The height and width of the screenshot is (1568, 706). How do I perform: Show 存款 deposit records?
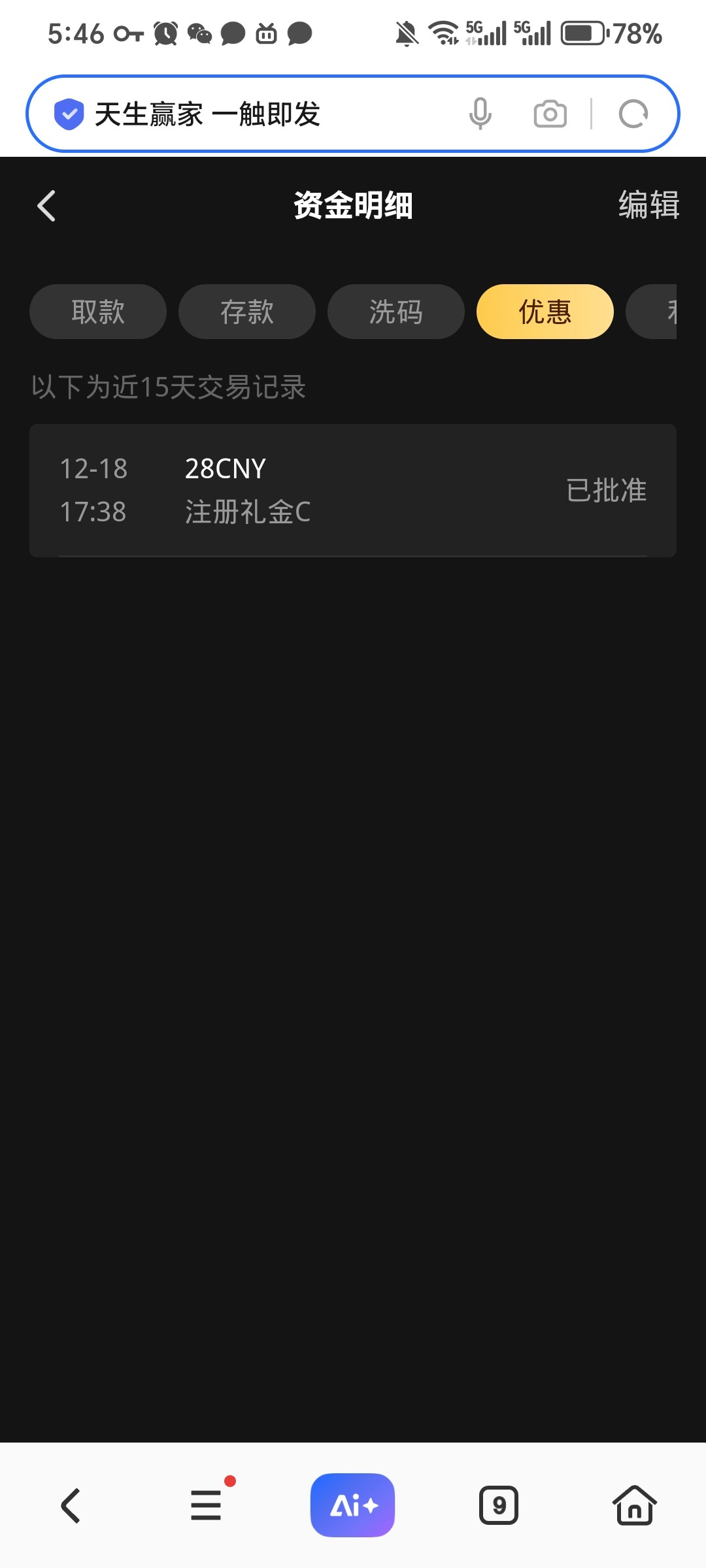click(247, 312)
